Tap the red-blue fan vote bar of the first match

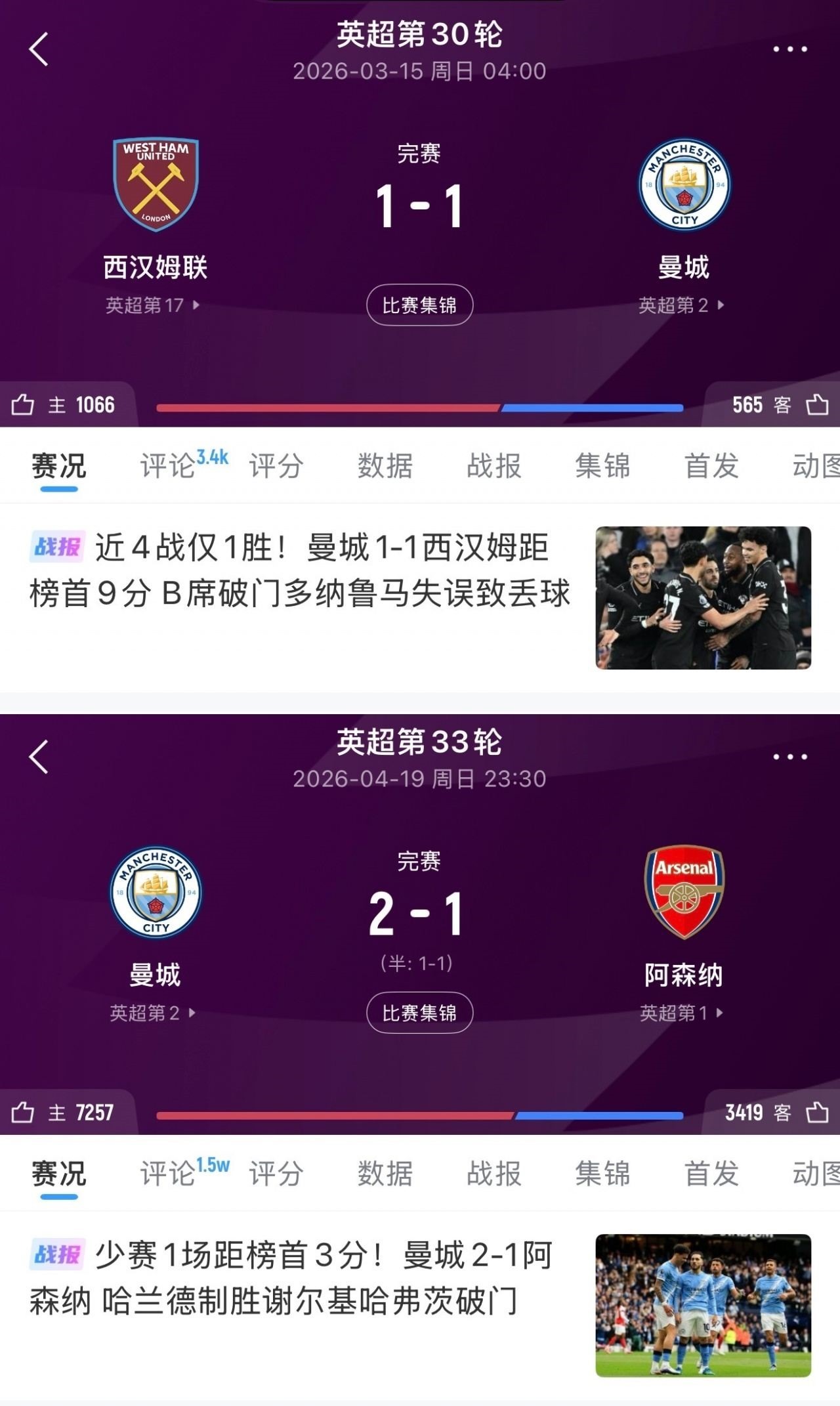(x=420, y=406)
